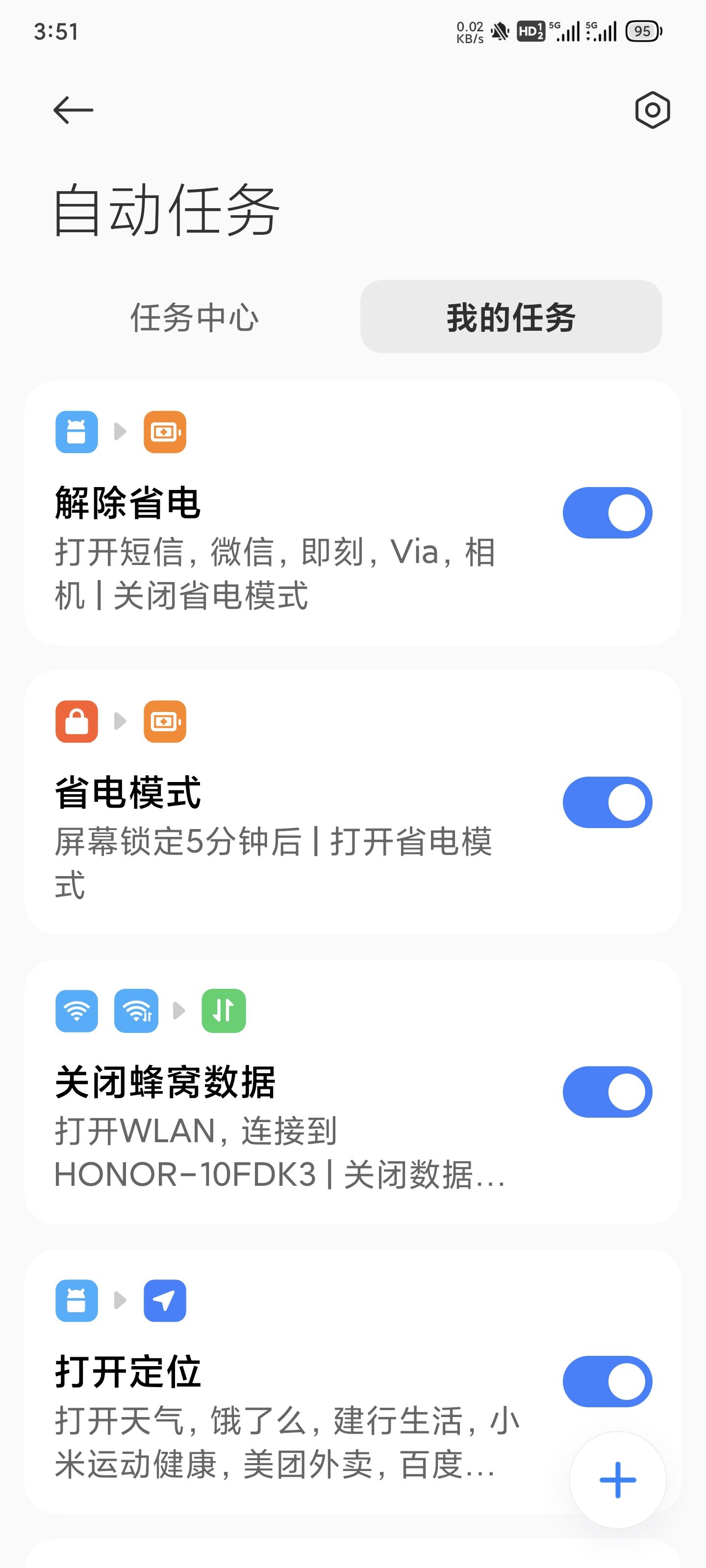Viewport: 706px width, 1568px height.
Task: Turn off the 省电模式 switch
Action: tap(606, 802)
